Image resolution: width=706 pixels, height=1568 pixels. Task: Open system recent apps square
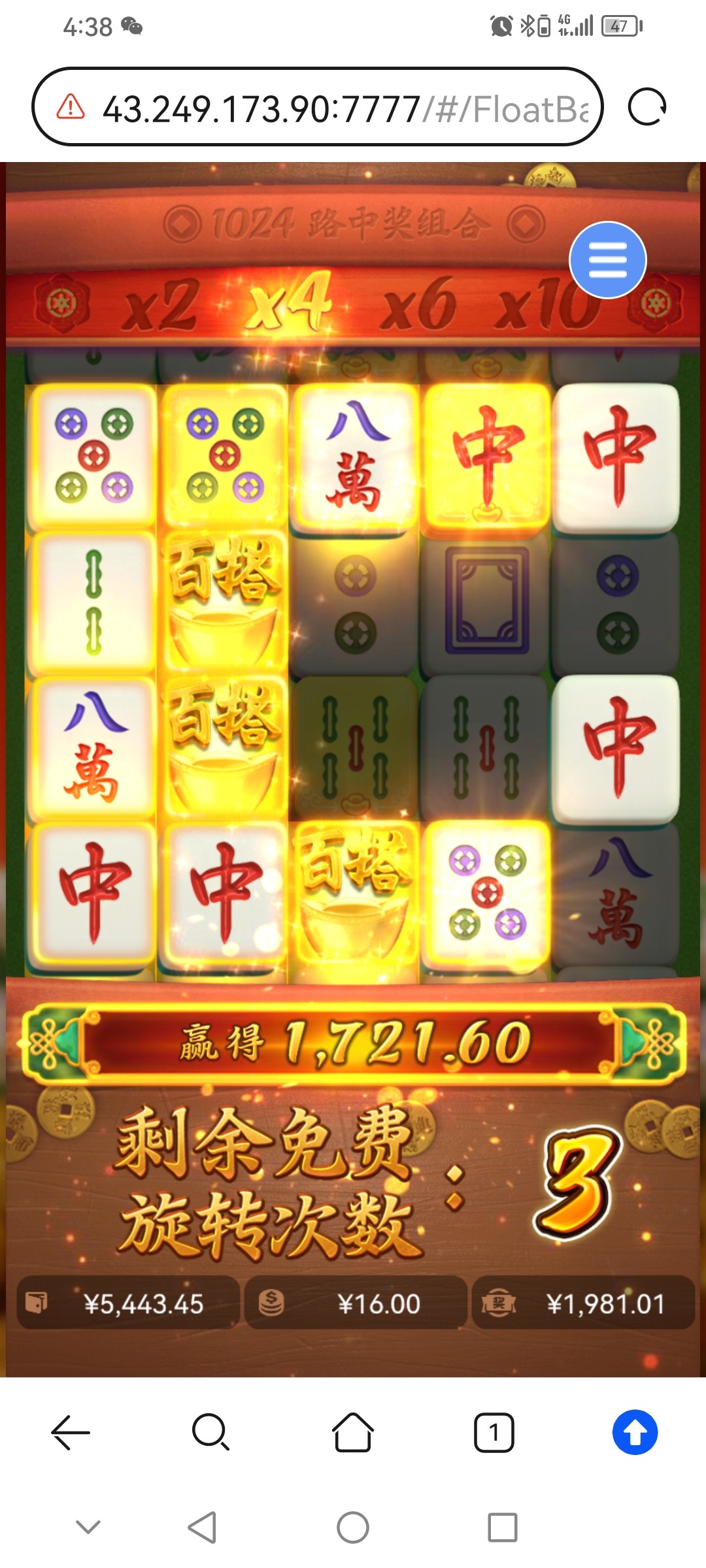coord(502,1527)
